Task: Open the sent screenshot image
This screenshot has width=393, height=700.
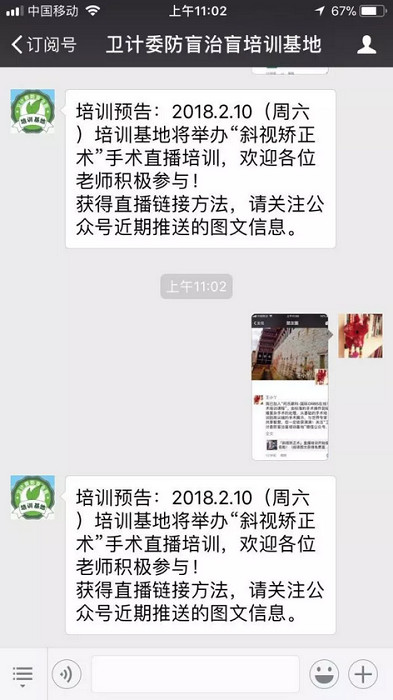Action: click(x=290, y=387)
